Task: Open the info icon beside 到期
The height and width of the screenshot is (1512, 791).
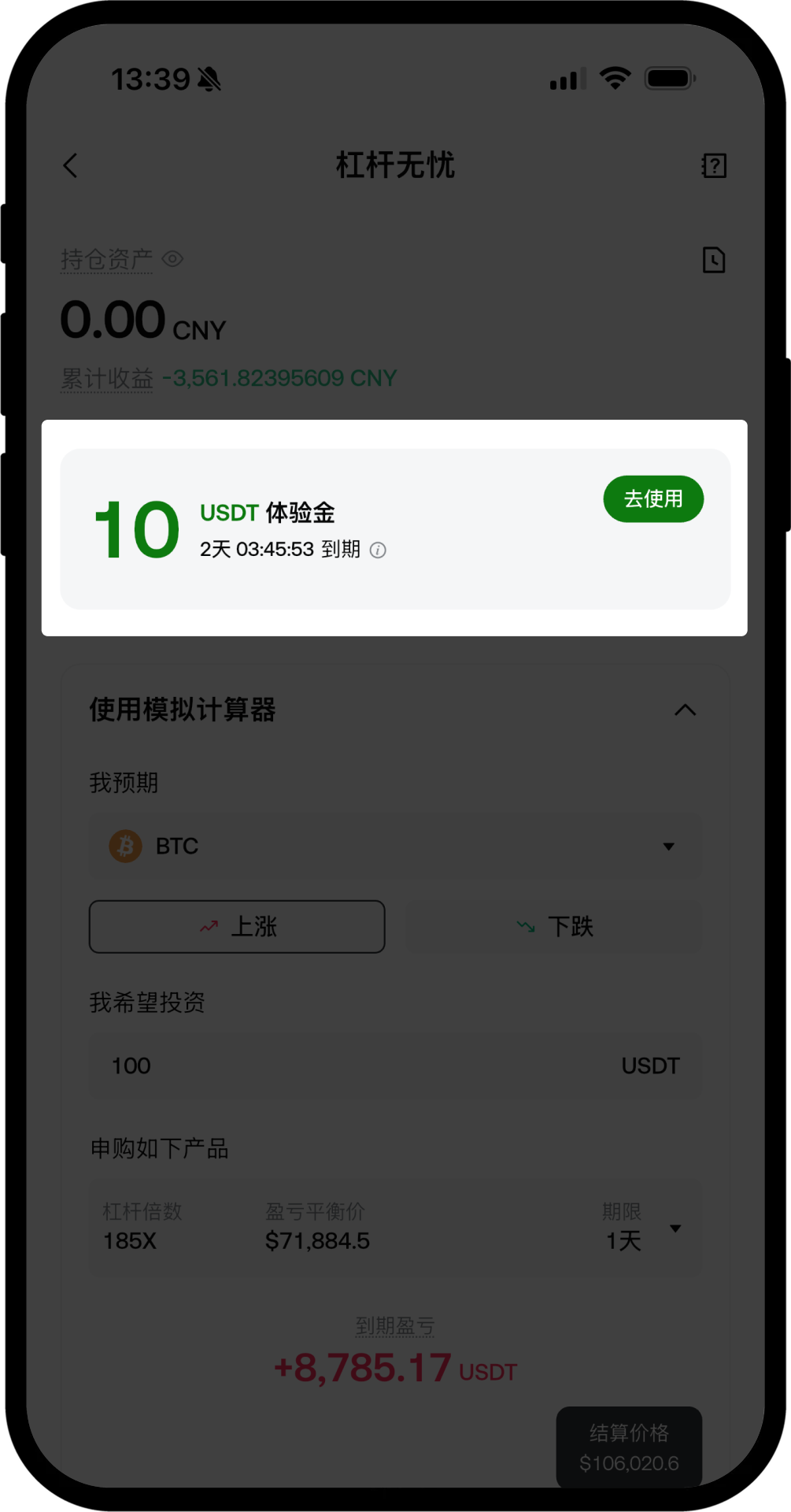Action: [x=379, y=550]
